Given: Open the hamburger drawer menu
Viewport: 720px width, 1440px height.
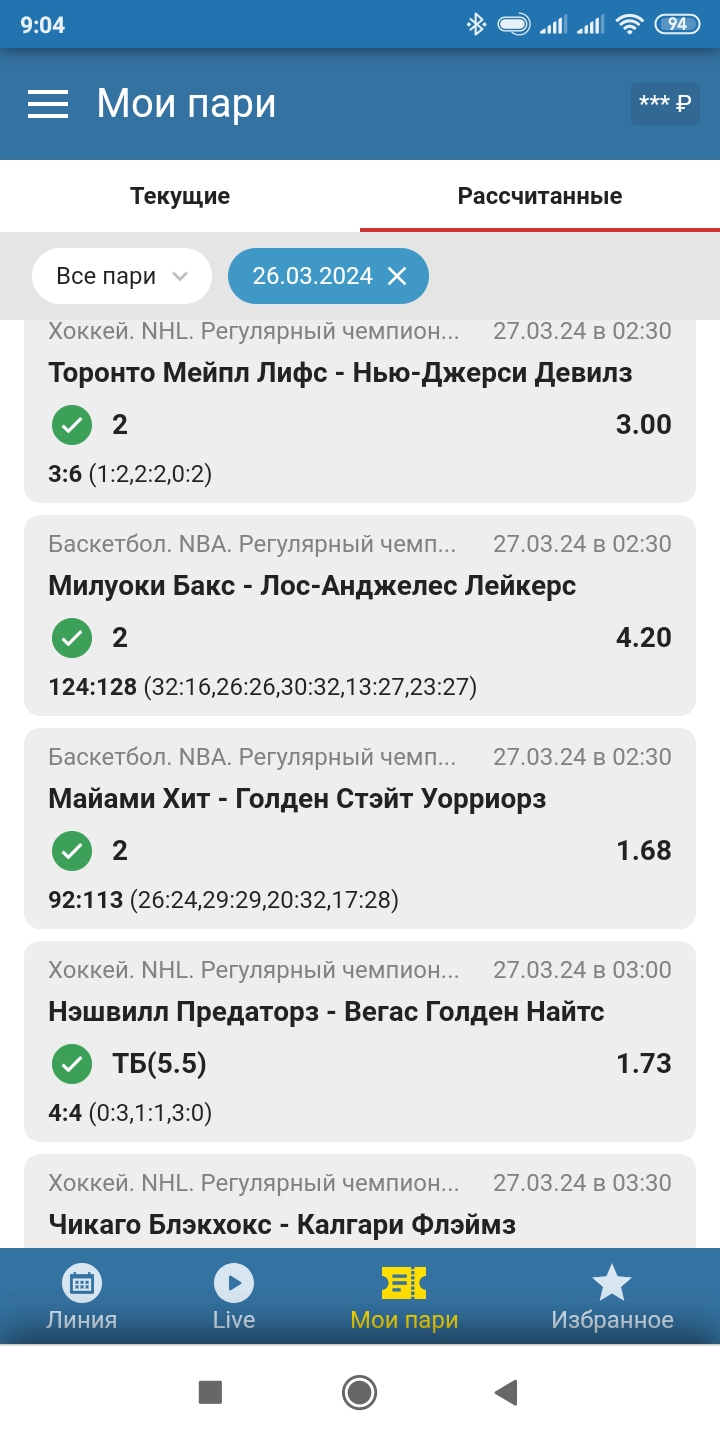Looking at the screenshot, I should [48, 104].
